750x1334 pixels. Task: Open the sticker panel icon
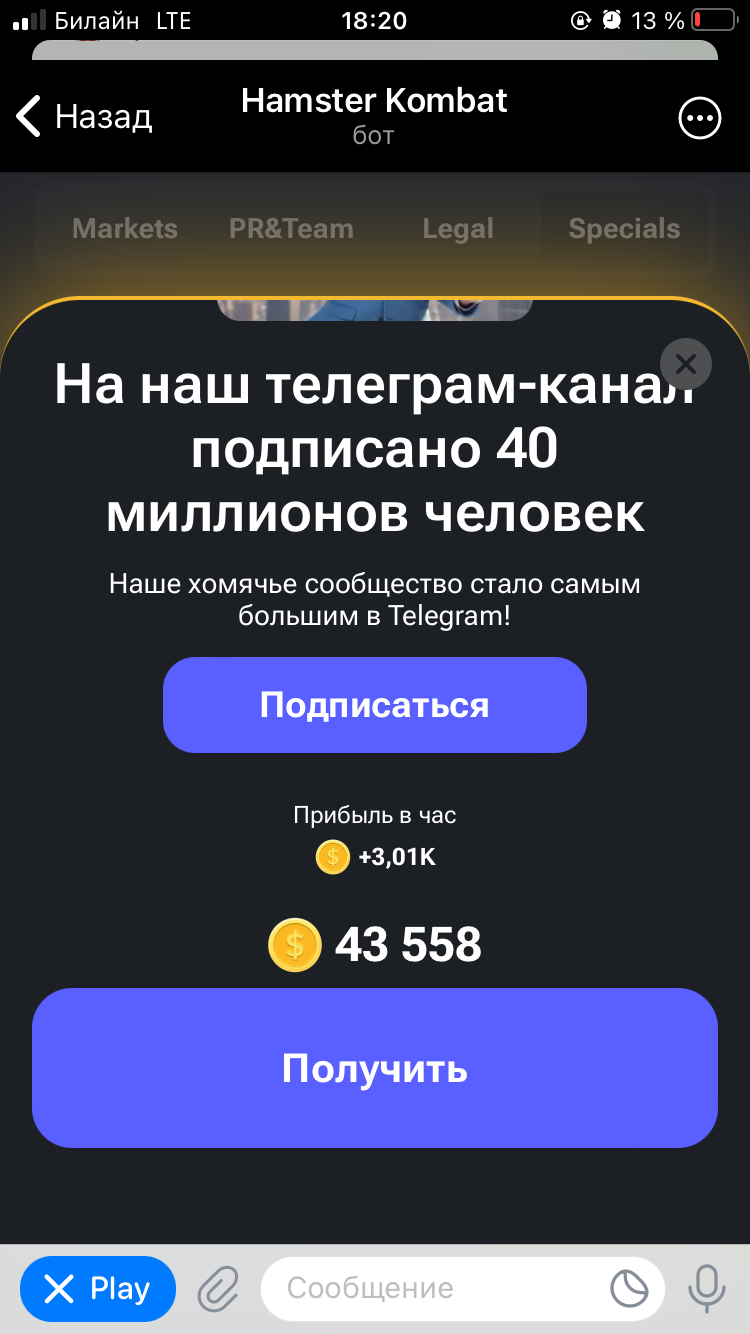pos(630,1289)
